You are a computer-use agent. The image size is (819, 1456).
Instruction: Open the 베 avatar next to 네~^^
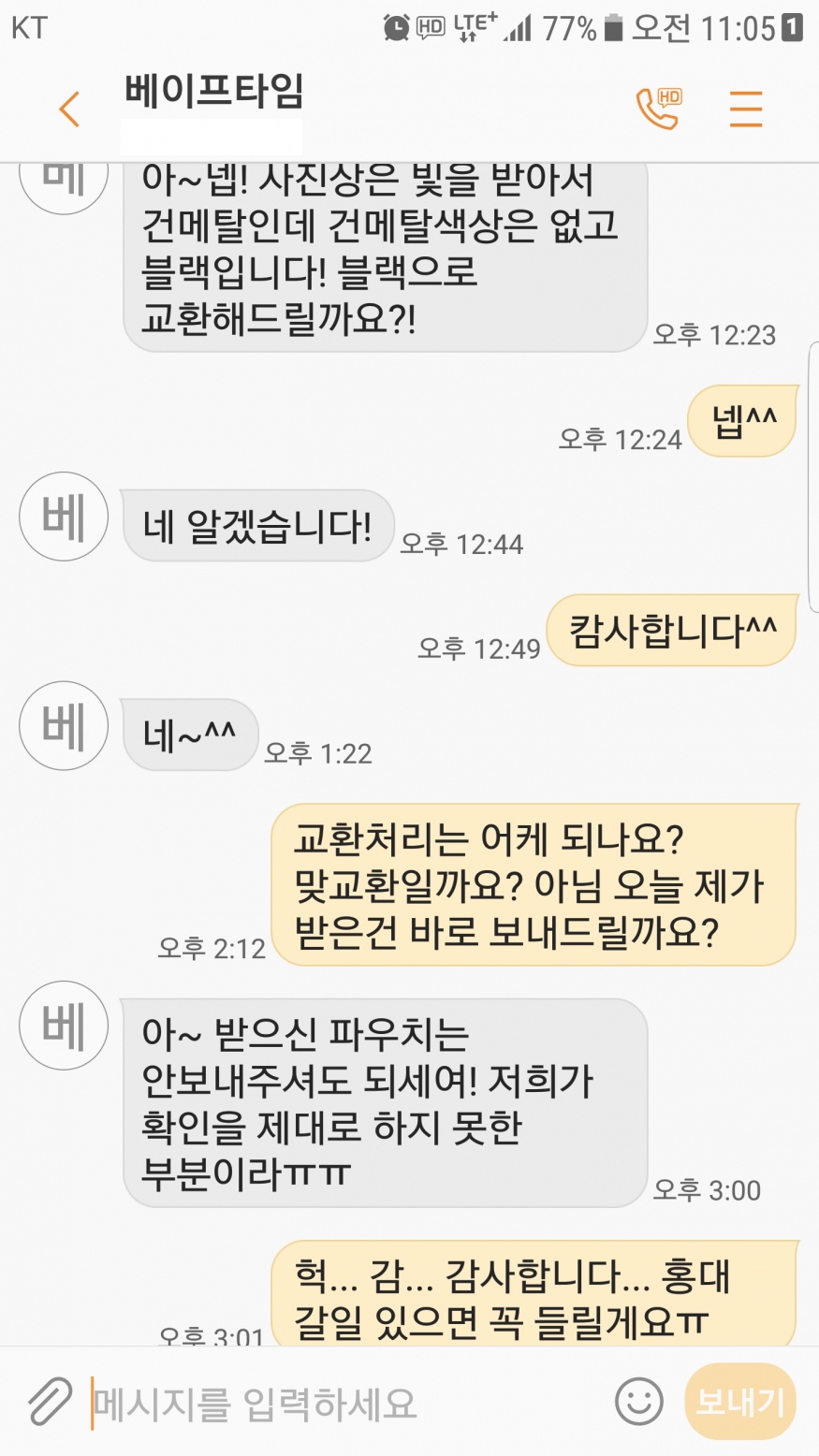[x=64, y=726]
